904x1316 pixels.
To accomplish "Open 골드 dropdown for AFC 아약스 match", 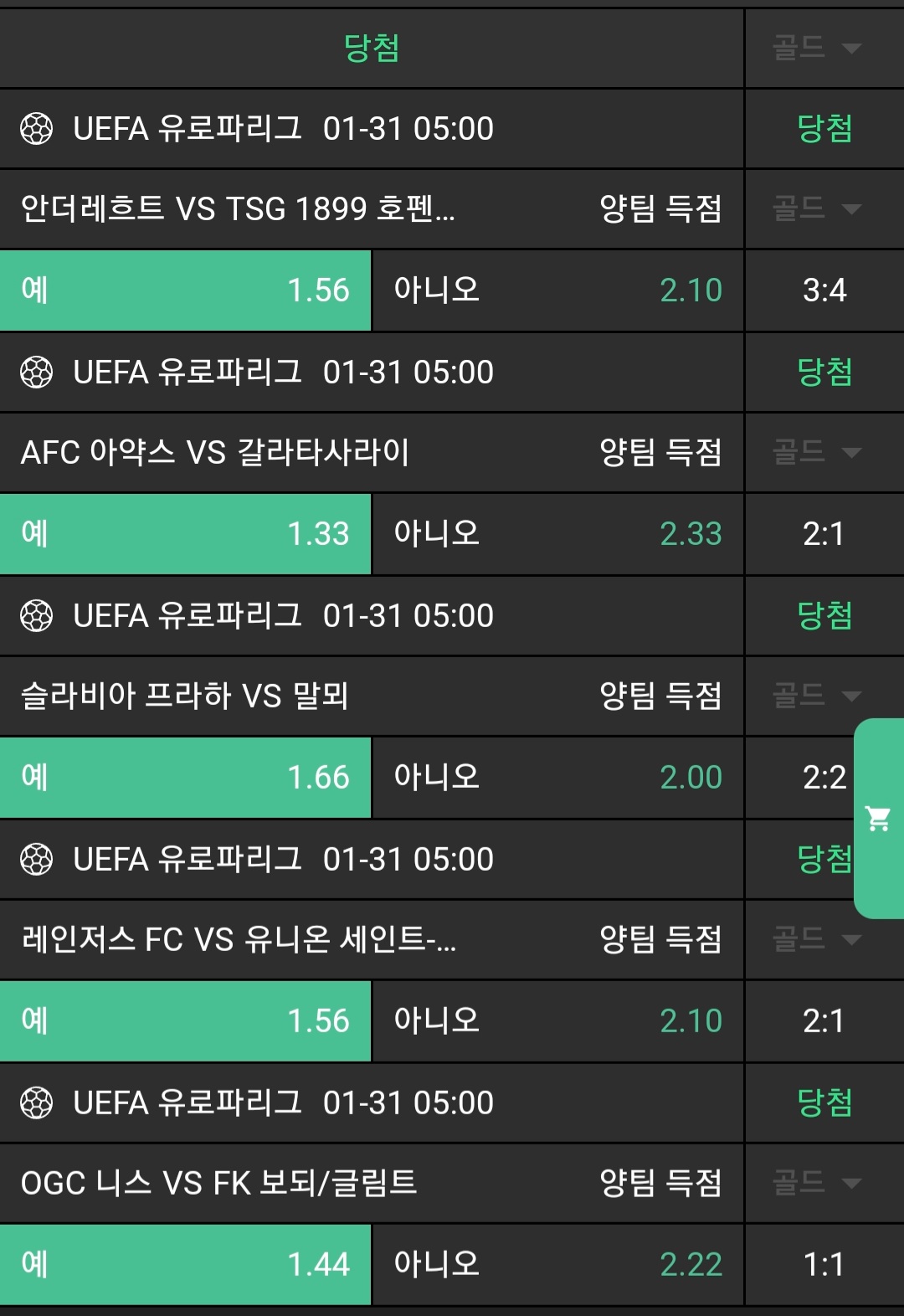I will tap(816, 452).
